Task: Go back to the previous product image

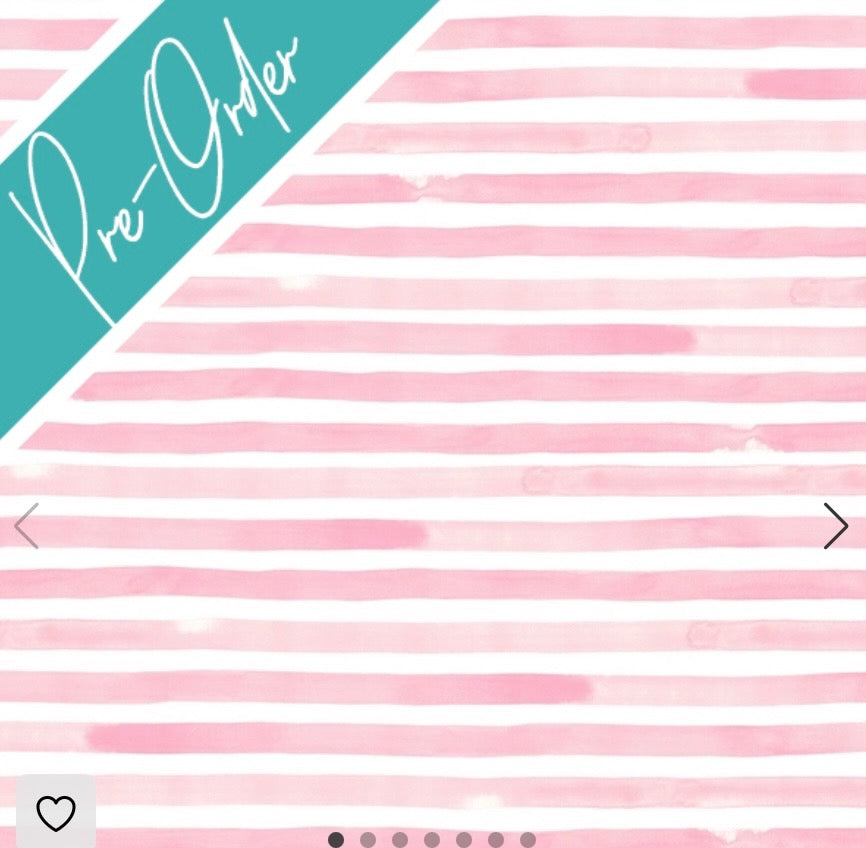Action: pyautogui.click(x=27, y=526)
